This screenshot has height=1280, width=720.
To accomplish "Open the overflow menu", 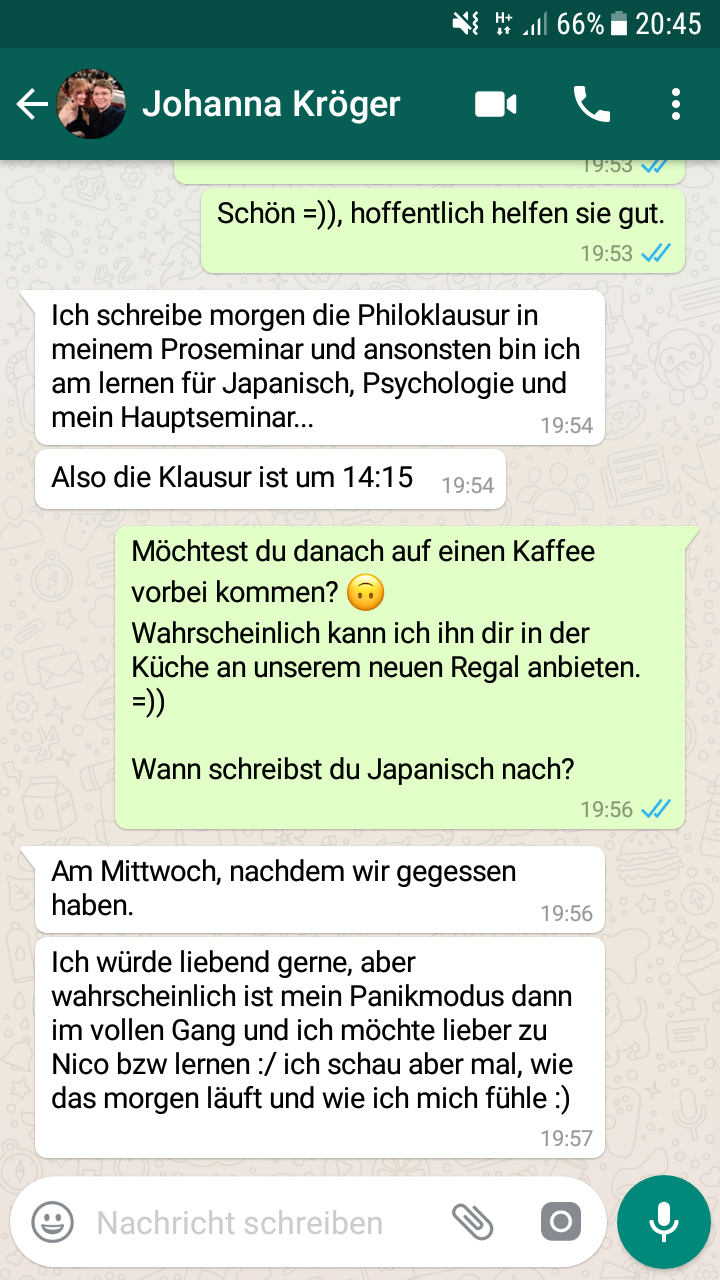I will click(676, 104).
